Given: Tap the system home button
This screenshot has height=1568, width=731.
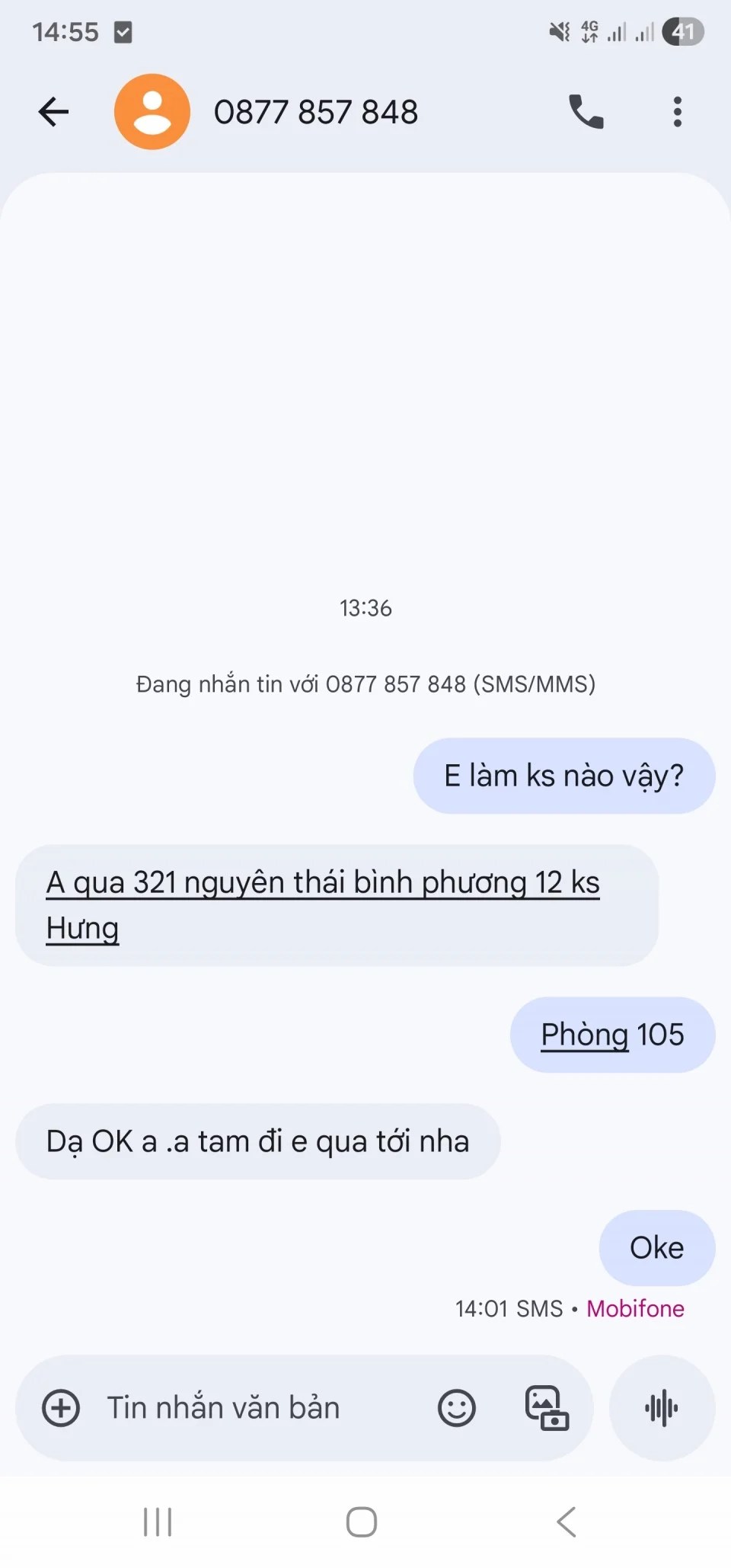Looking at the screenshot, I should click(x=362, y=1522).
